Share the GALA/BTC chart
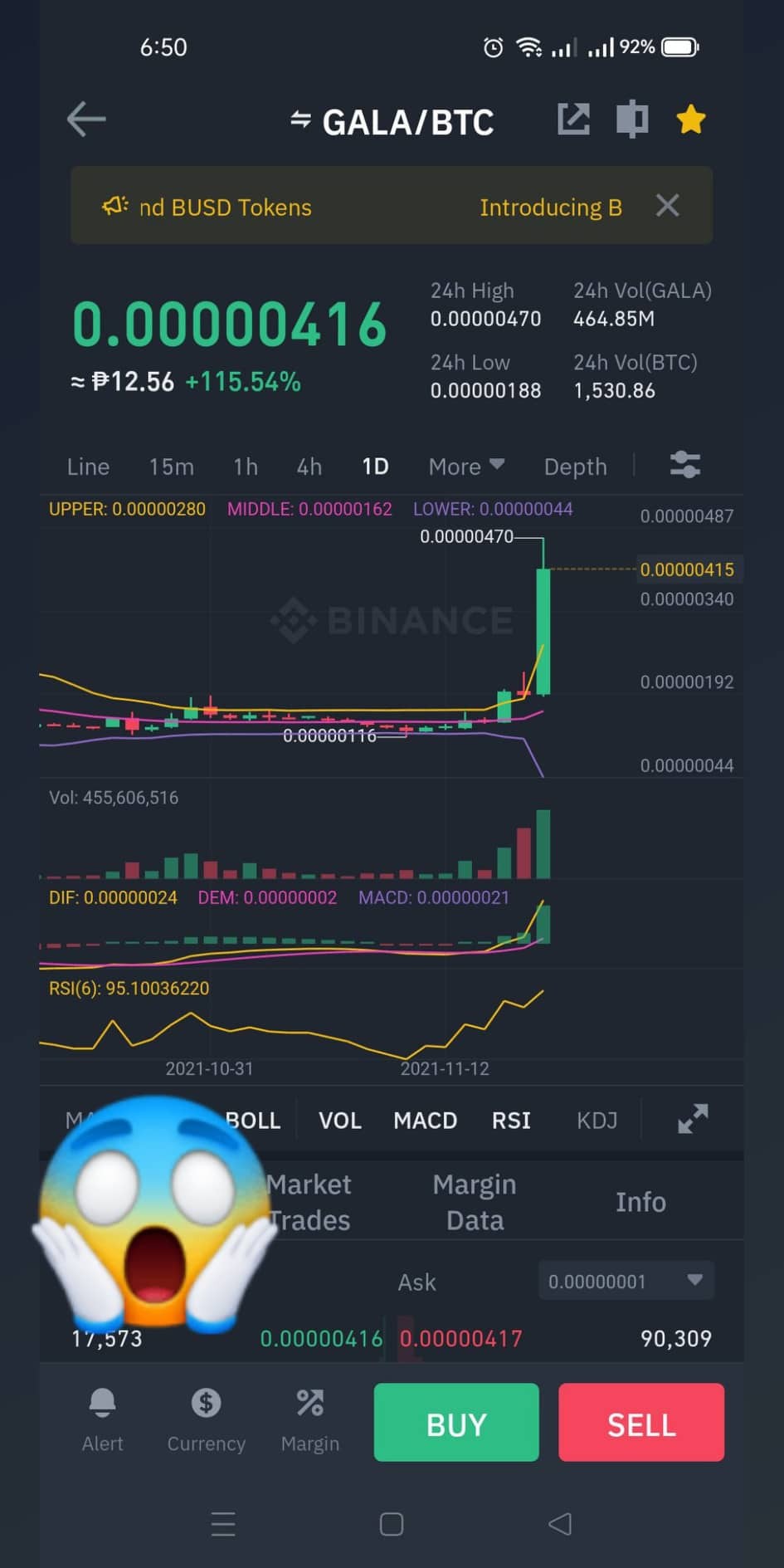Image resolution: width=784 pixels, height=1568 pixels. tap(573, 120)
